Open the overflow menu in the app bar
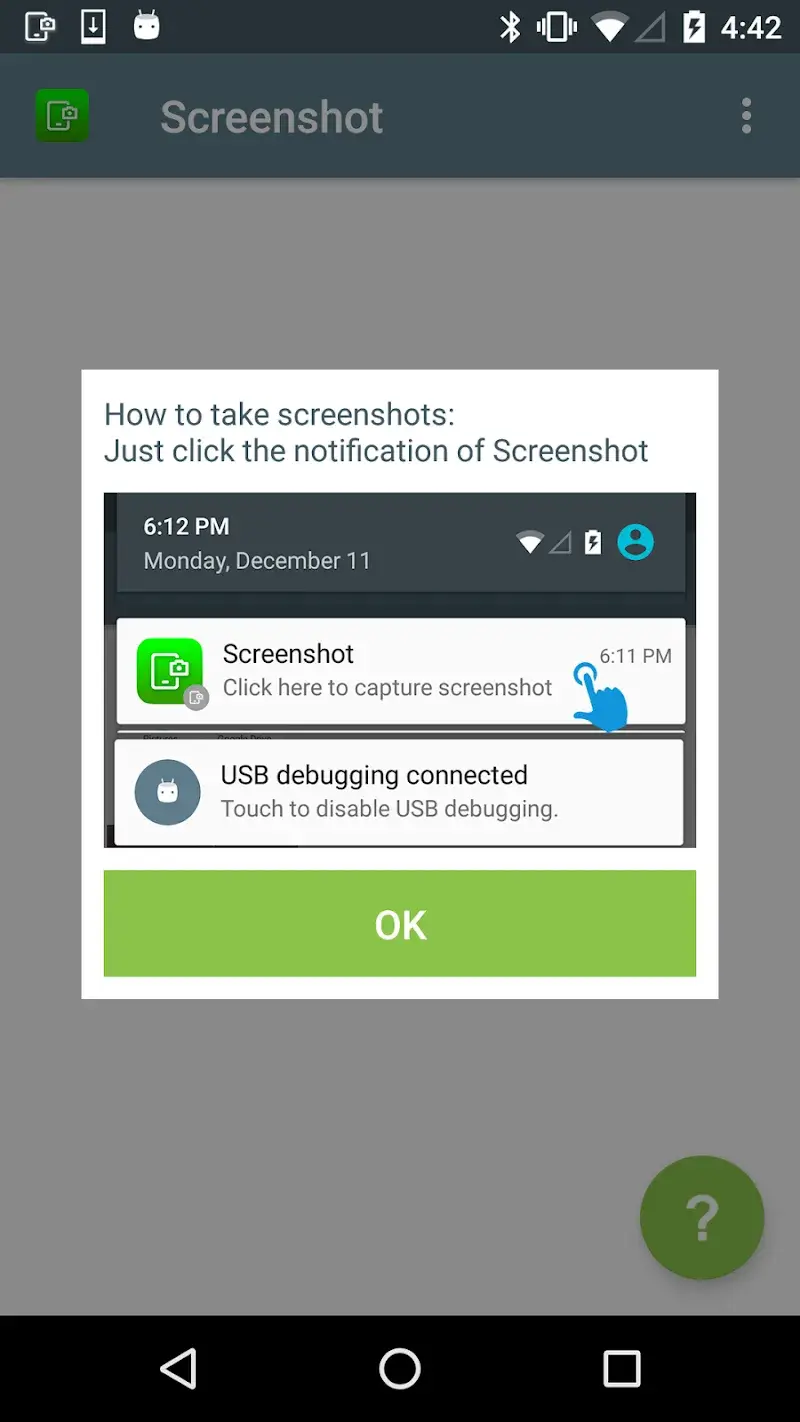This screenshot has width=800, height=1422. [x=746, y=116]
